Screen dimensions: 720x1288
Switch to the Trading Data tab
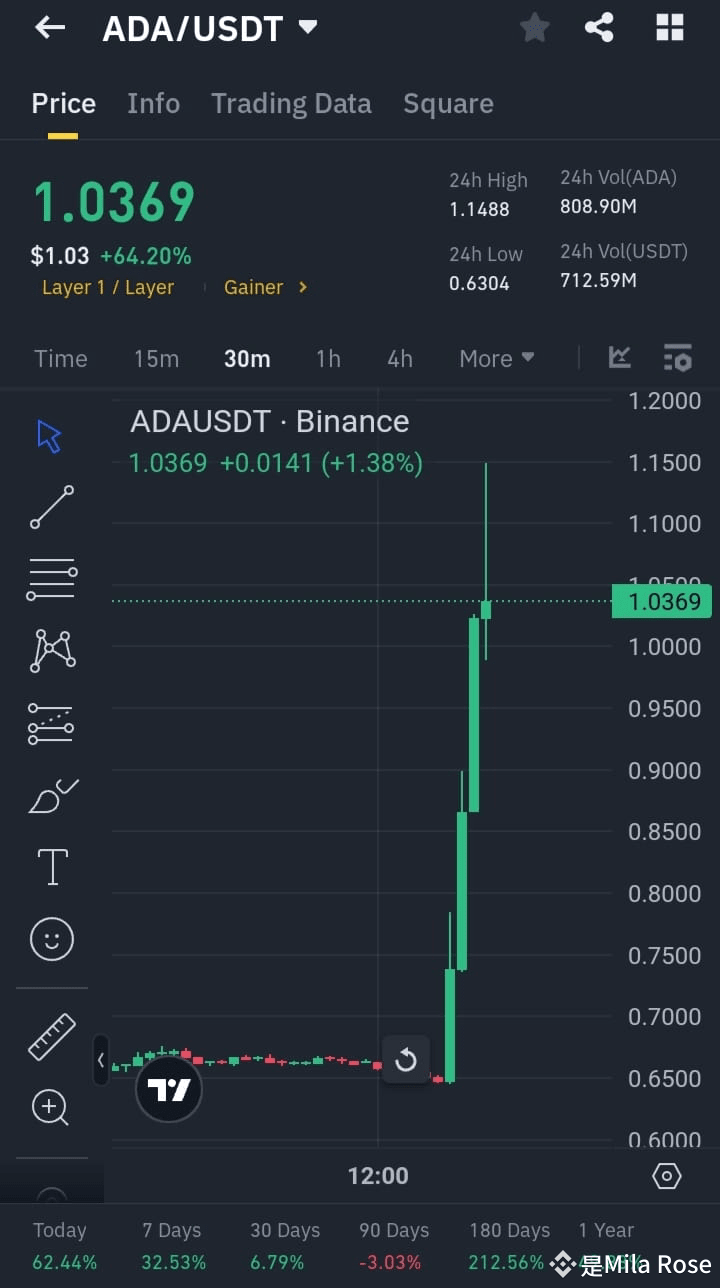(x=291, y=103)
